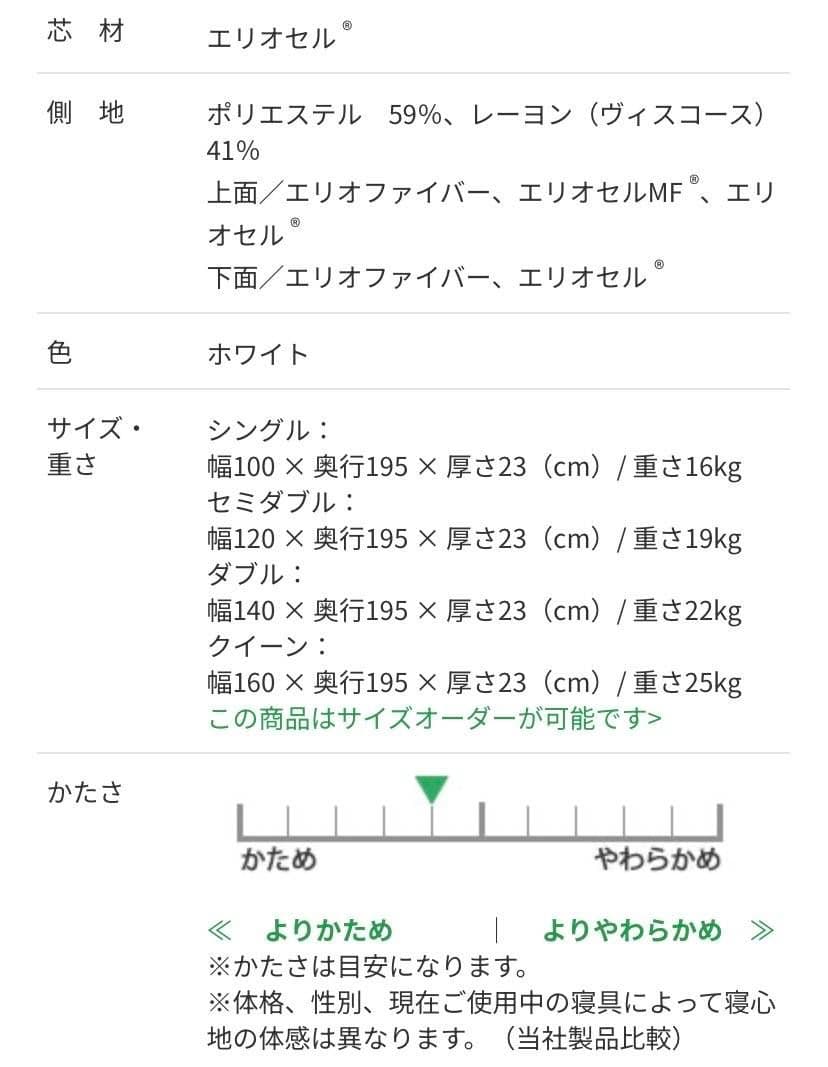Click the > arrow on the size order link
The height and width of the screenshot is (1067, 828).
tap(657, 718)
